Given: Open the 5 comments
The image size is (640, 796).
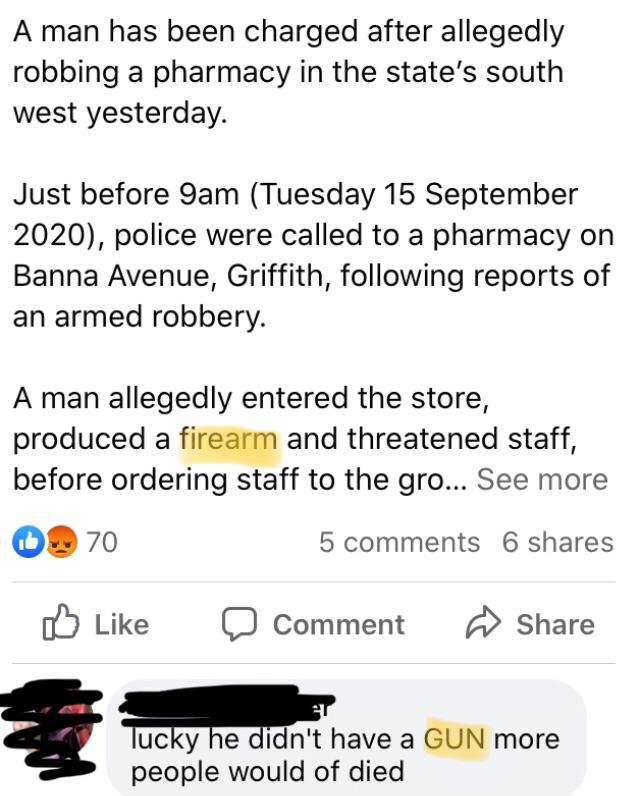Looking at the screenshot, I should [x=399, y=542].
